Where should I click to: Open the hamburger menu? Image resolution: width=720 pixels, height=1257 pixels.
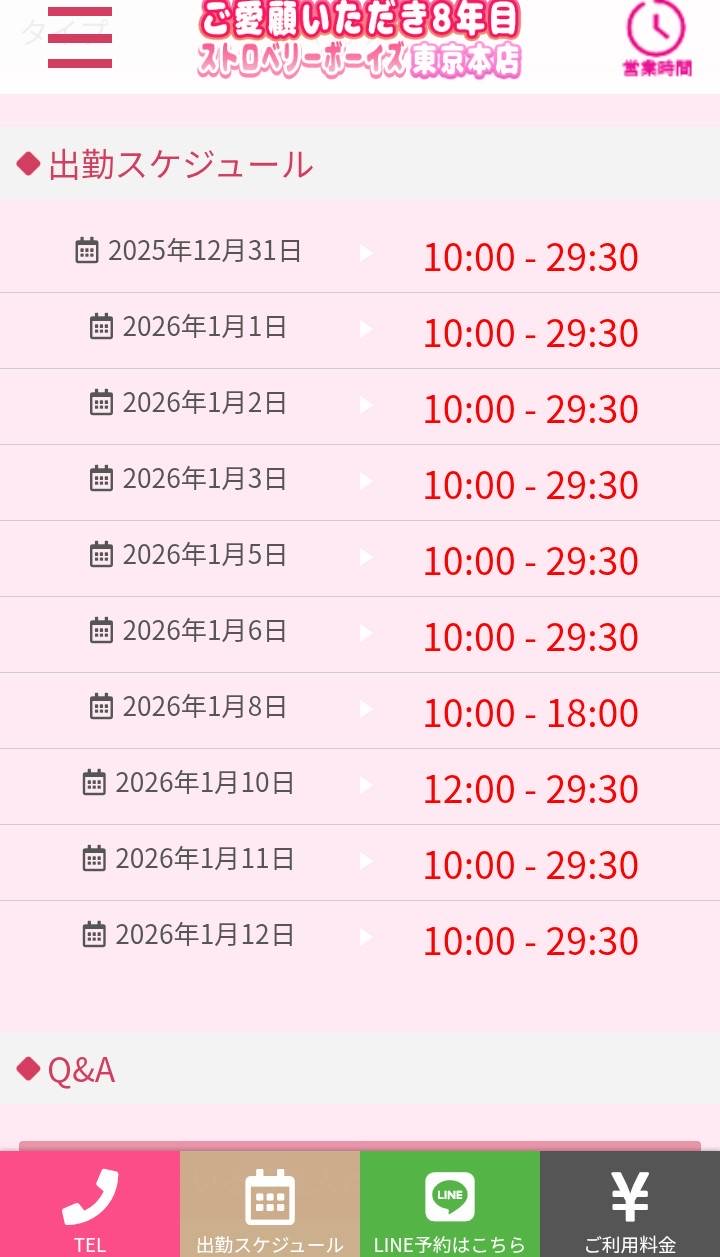point(80,38)
